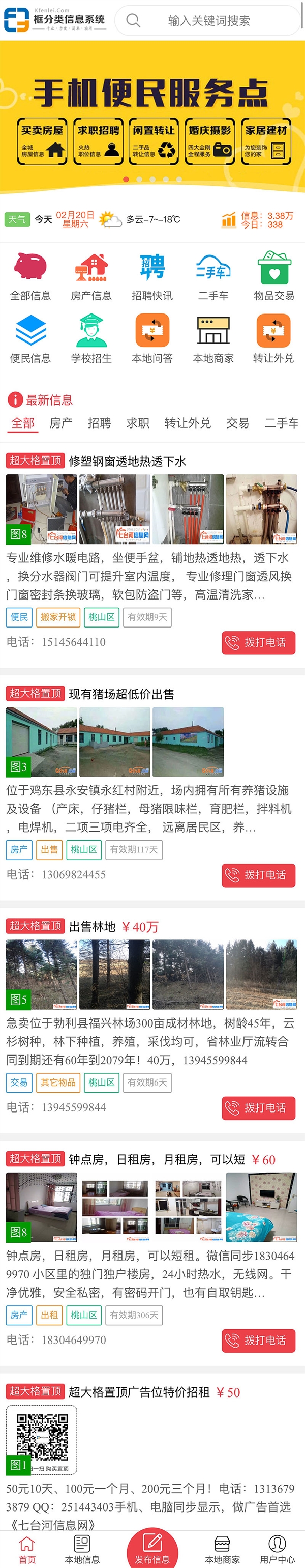Open the keyword search box
305x1568 pixels.
(x=208, y=21)
